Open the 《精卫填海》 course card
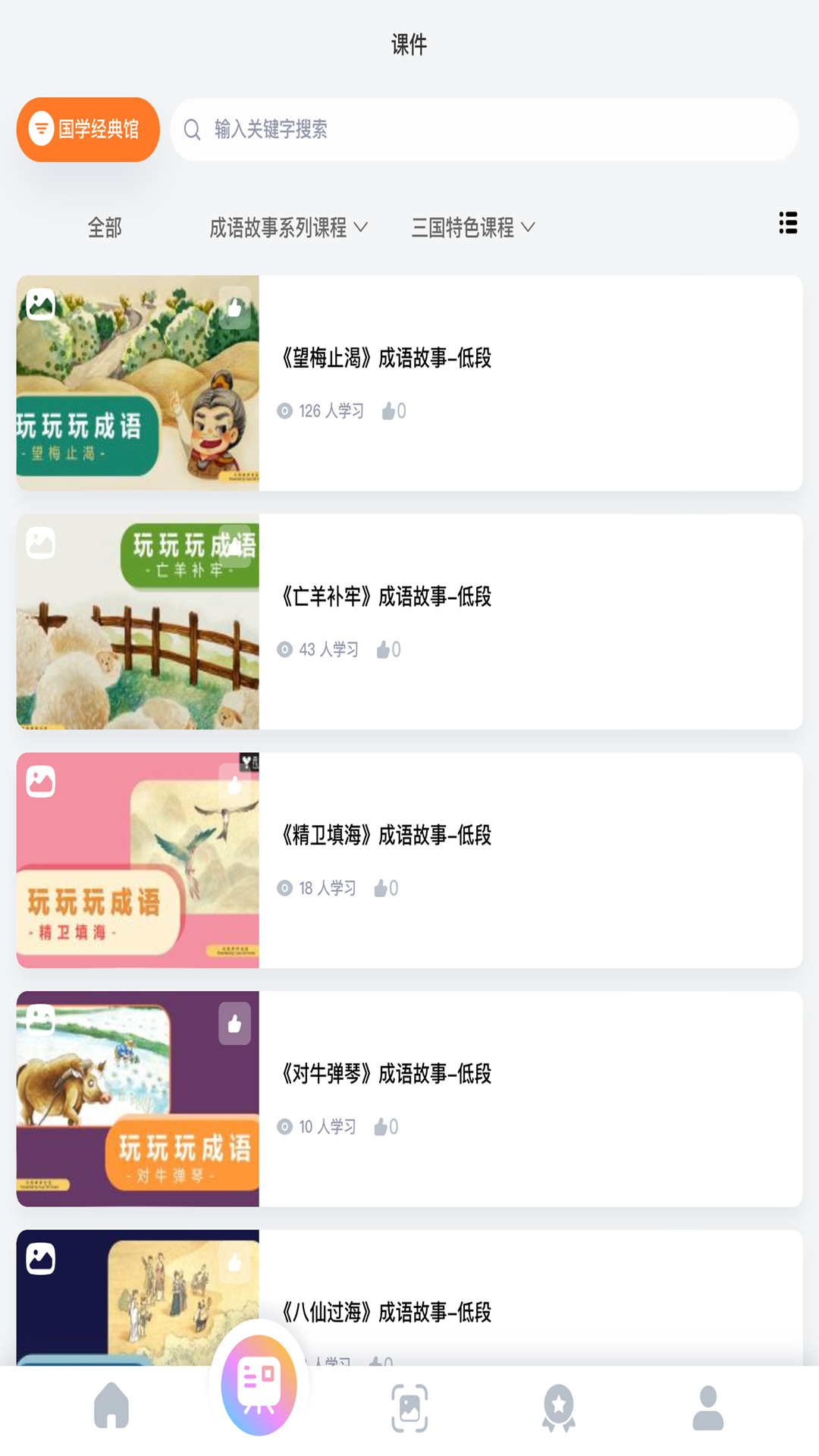The width and height of the screenshot is (819, 1456). [x=529, y=860]
